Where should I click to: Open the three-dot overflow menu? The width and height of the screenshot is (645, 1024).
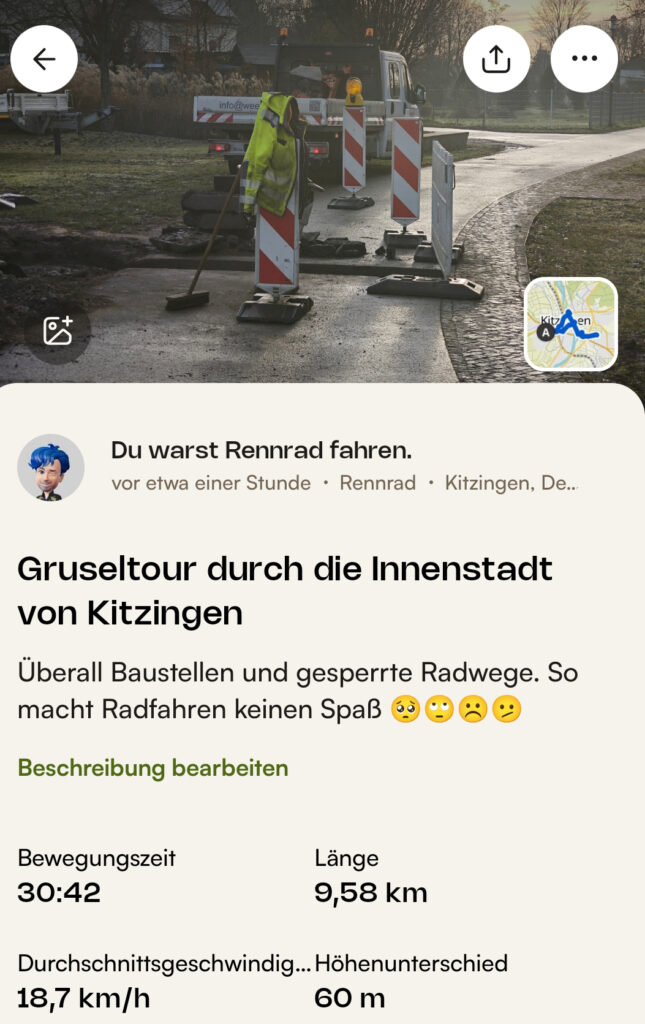(x=584, y=59)
